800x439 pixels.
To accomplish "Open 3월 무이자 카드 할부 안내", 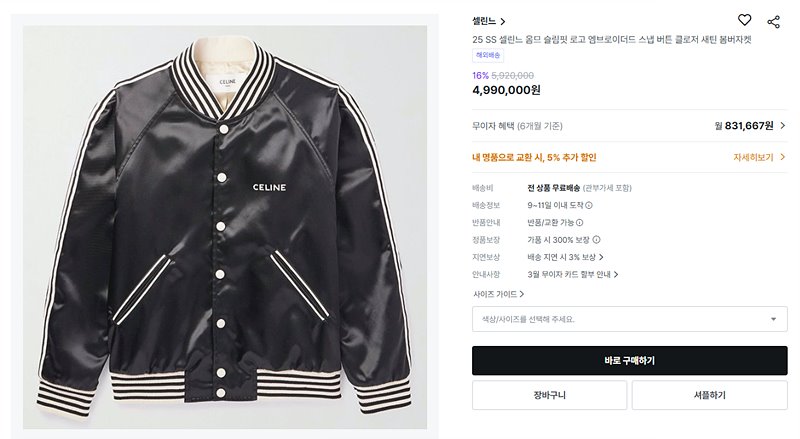I will 573,274.
